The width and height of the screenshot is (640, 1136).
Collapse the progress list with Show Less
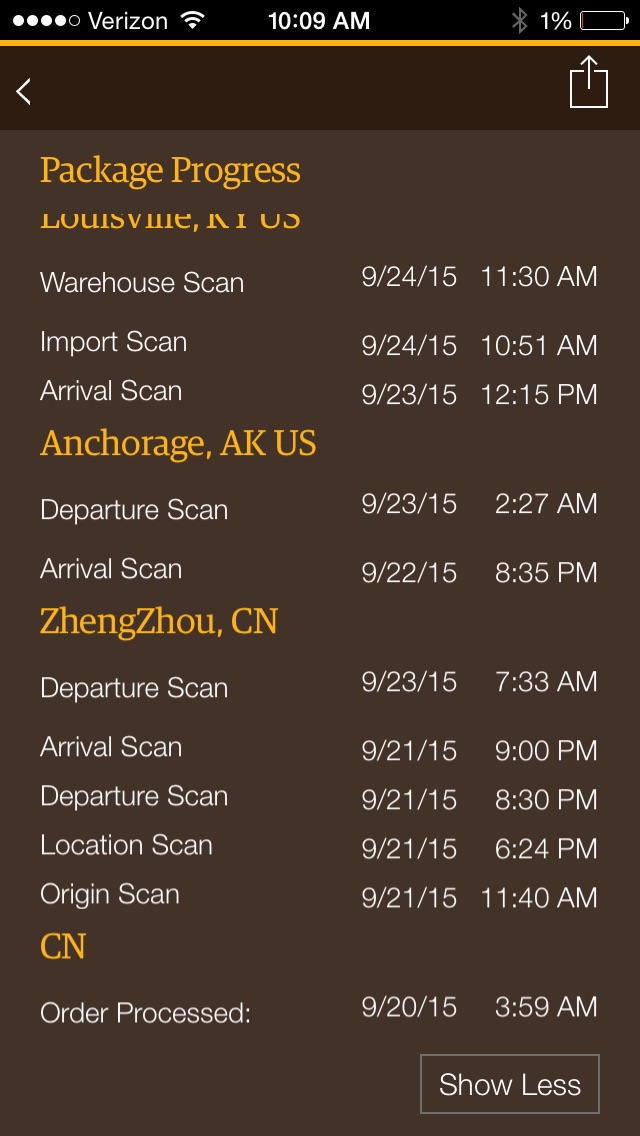click(x=510, y=1084)
